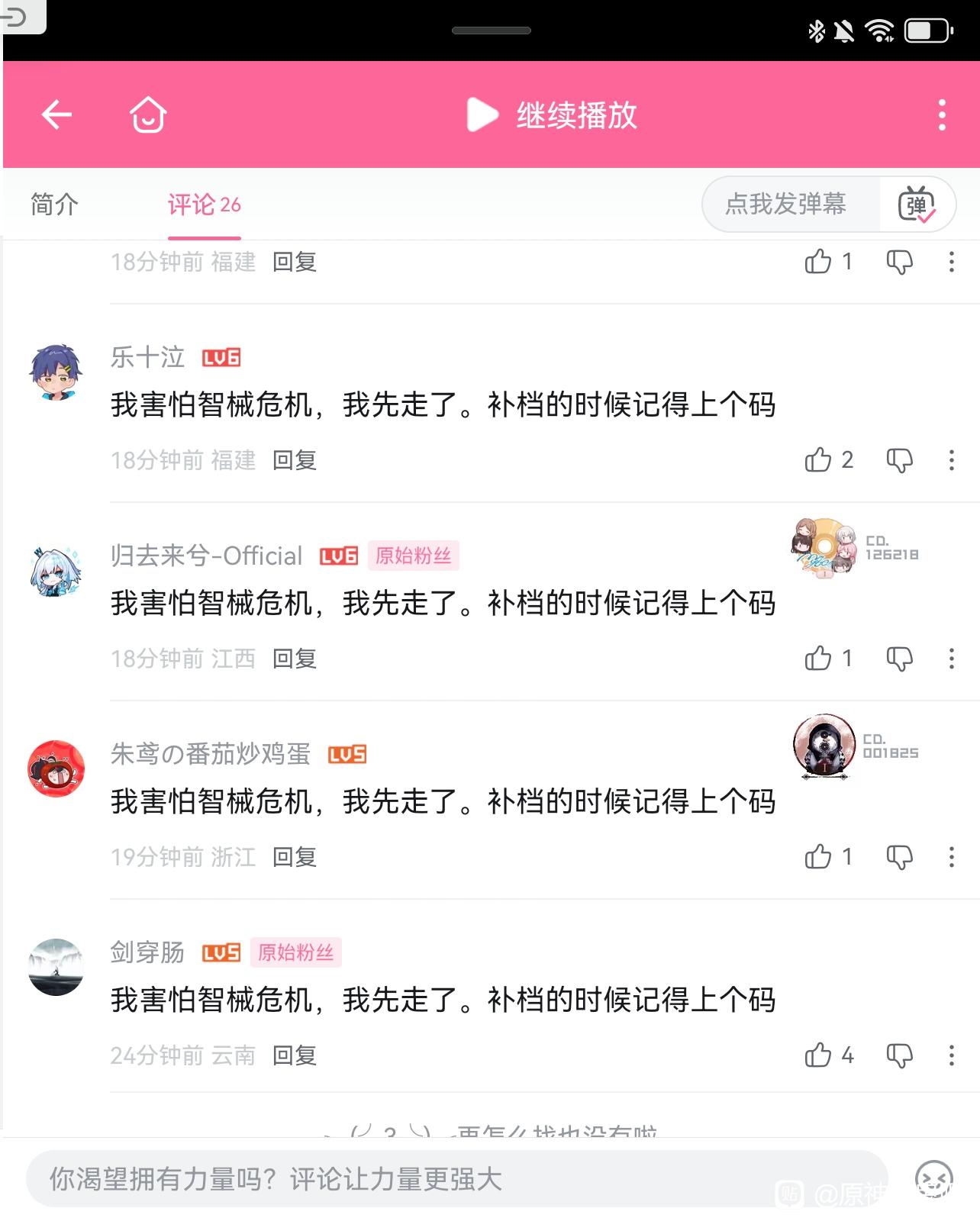This screenshot has width=980, height=1221.
Task: Open the emoji picker beside comment box
Action: (x=933, y=1179)
